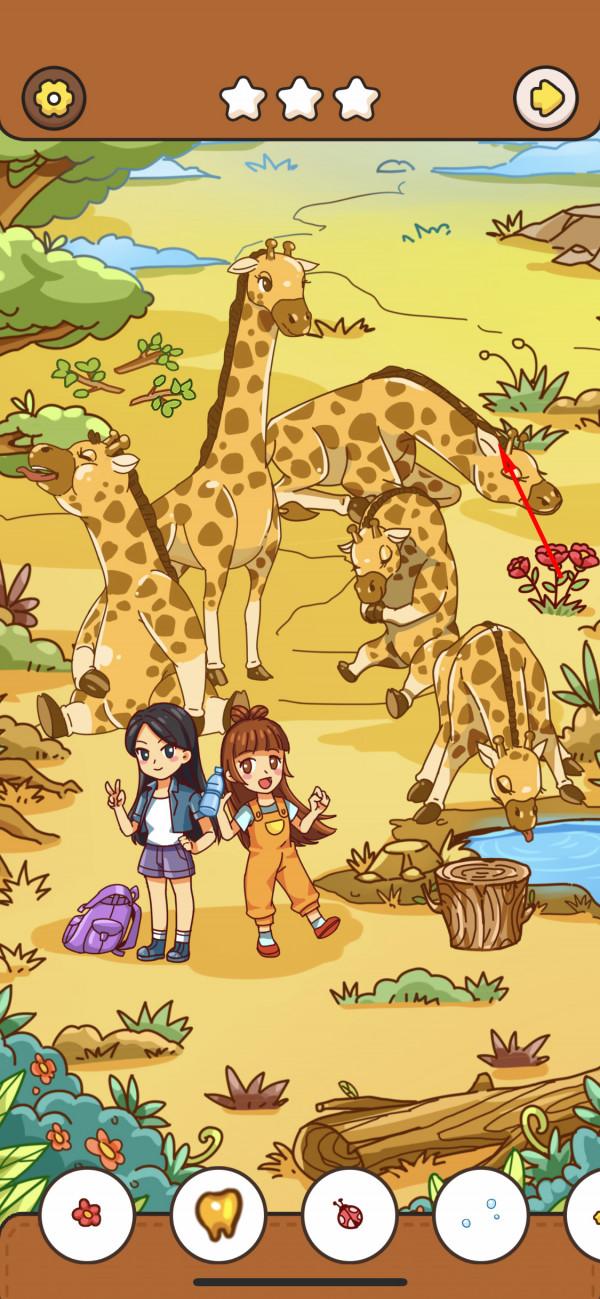Image resolution: width=600 pixels, height=1299 pixels.
Task: Select the water bubbles item in the tray
Action: point(480,1214)
